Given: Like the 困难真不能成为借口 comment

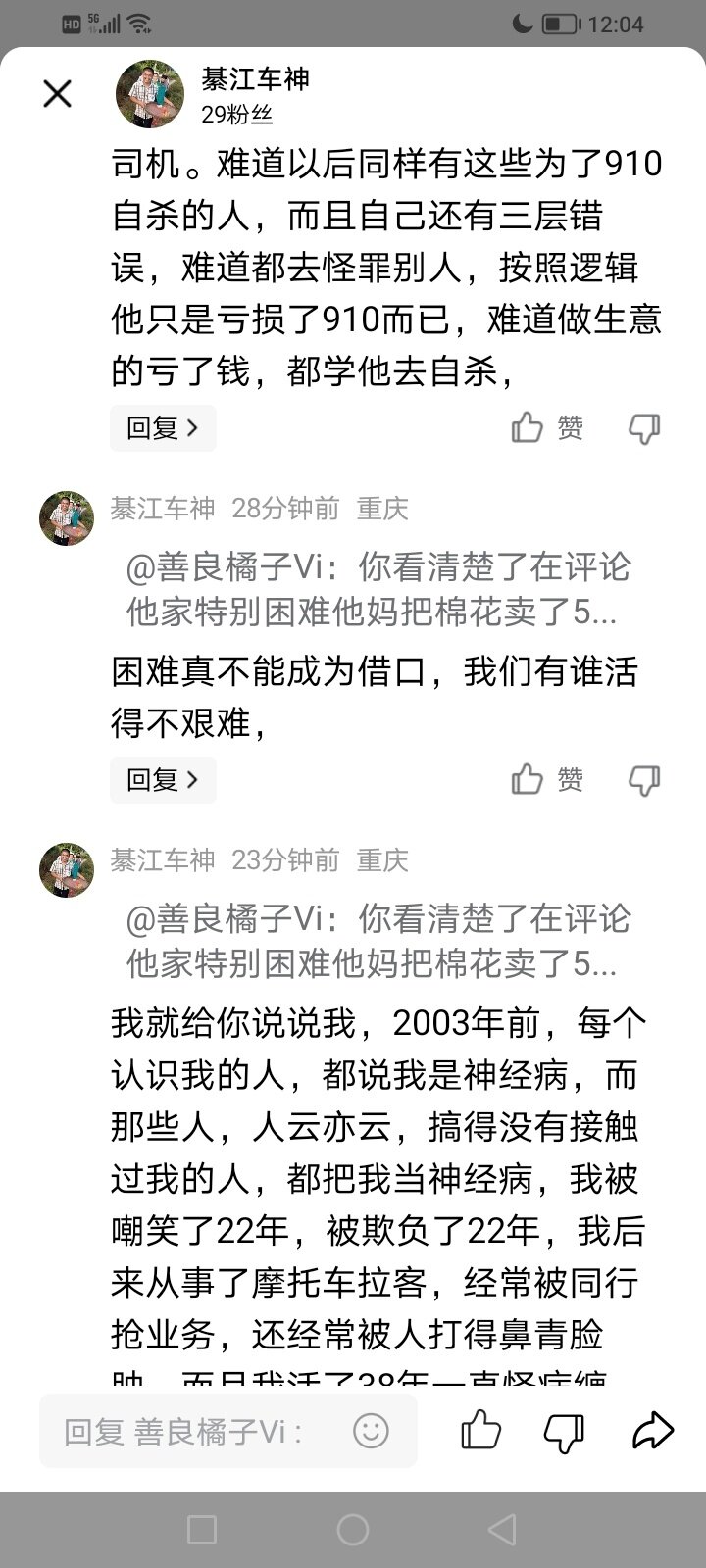Looking at the screenshot, I should 547,779.
